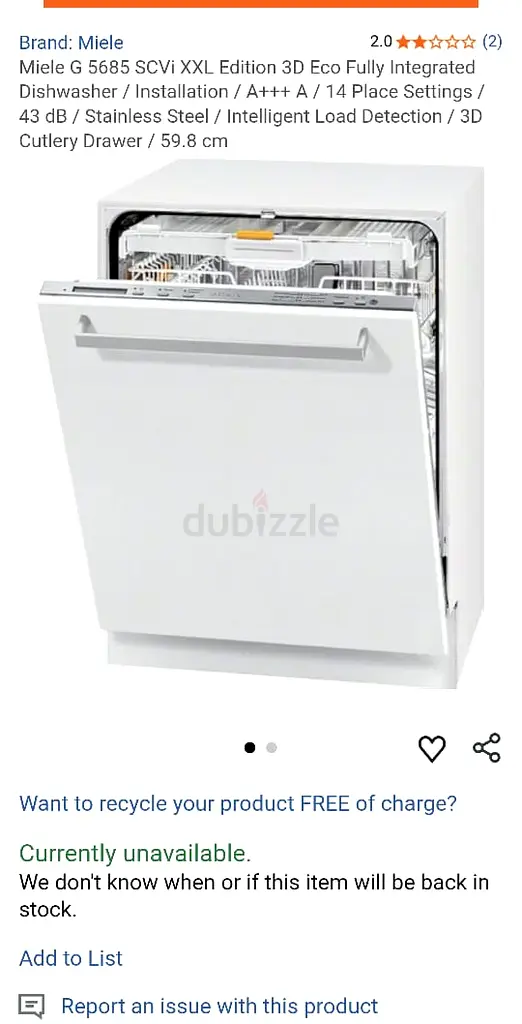Open the Brand: Miele link
This screenshot has height=1024, width=522.
click(71, 42)
